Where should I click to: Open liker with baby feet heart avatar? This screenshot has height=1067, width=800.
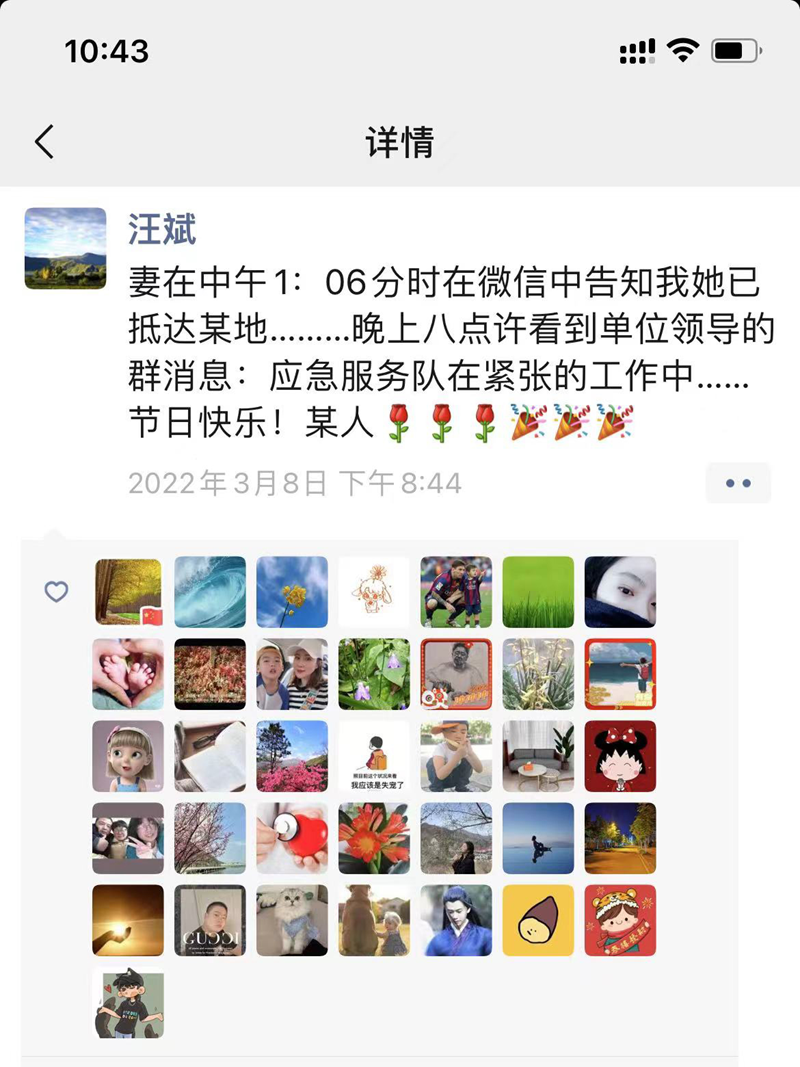pos(128,673)
